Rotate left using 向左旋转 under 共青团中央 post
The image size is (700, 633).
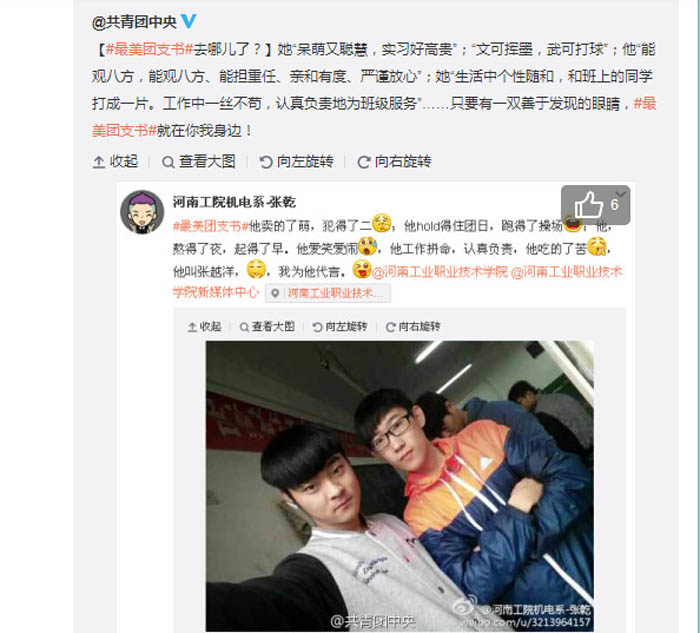click(x=296, y=161)
